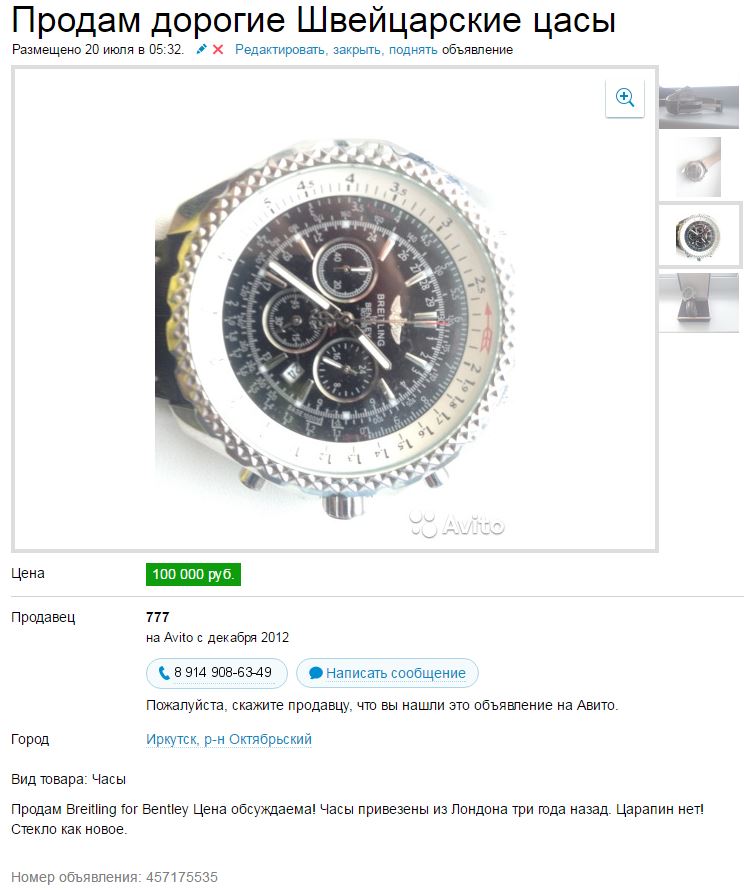Open the large watch photo
This screenshot has height=890, width=744.
click(335, 310)
